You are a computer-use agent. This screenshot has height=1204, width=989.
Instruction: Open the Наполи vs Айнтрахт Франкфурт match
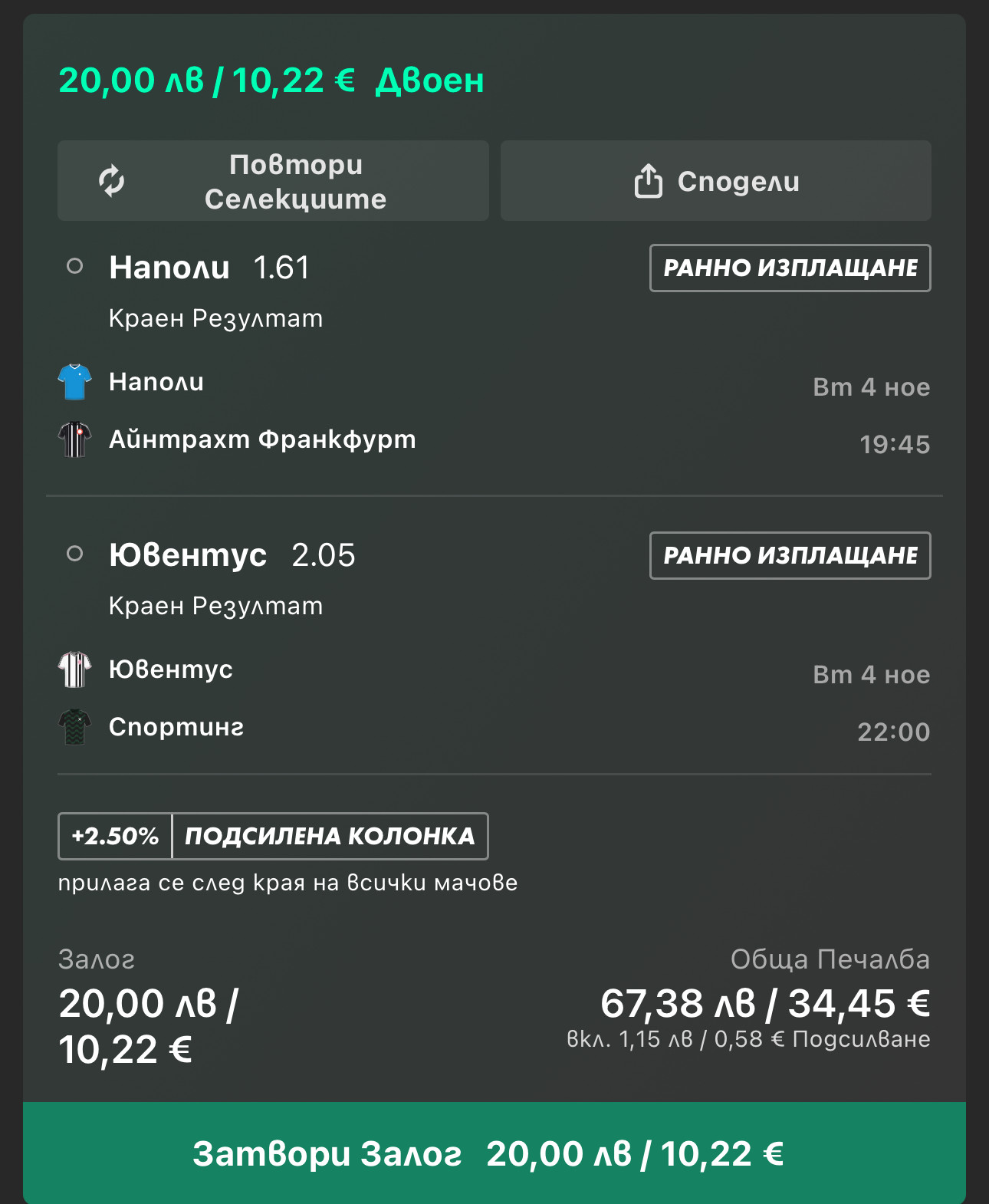coord(262,412)
